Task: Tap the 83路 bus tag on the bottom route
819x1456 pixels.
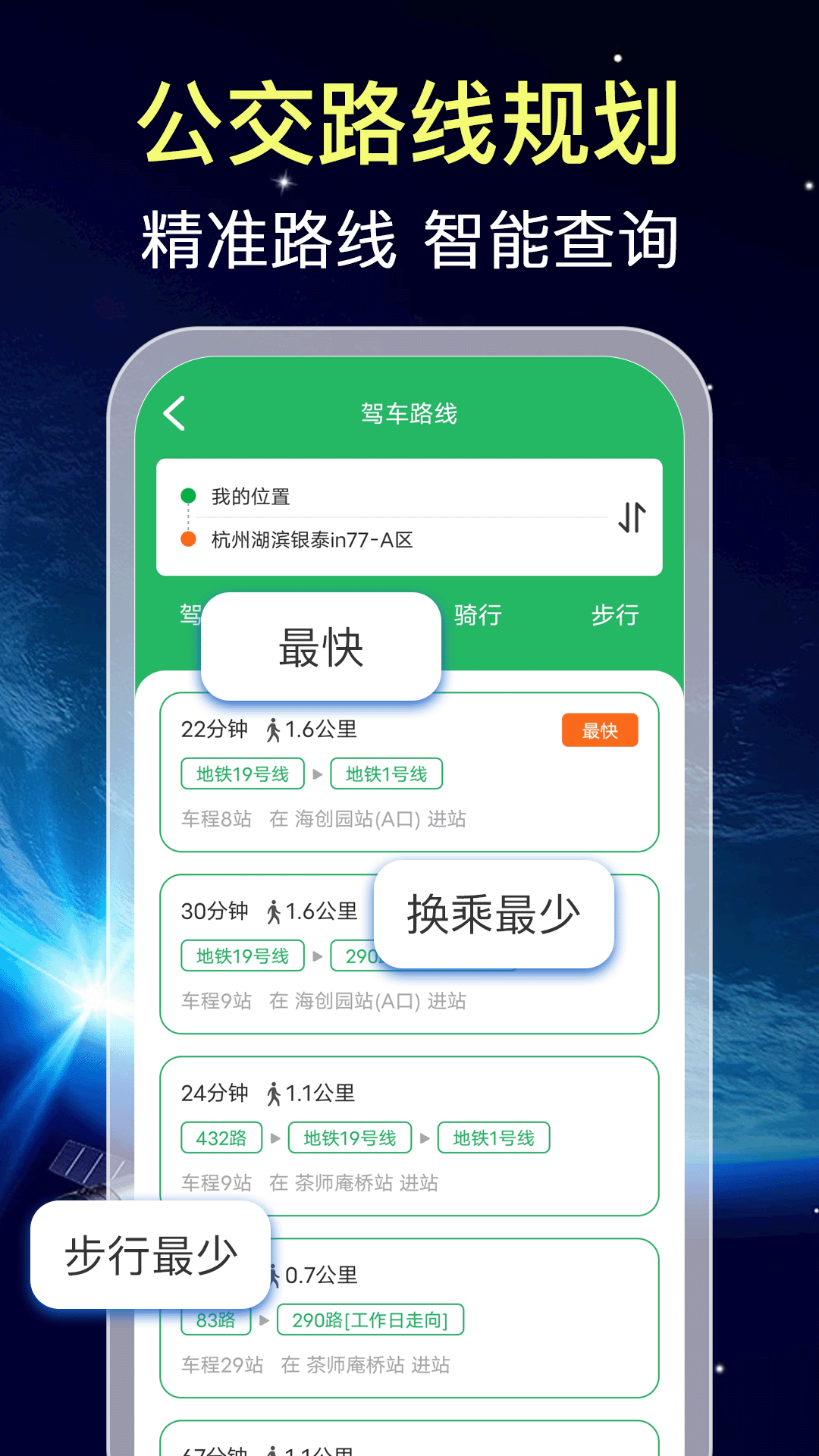Action: [215, 1319]
